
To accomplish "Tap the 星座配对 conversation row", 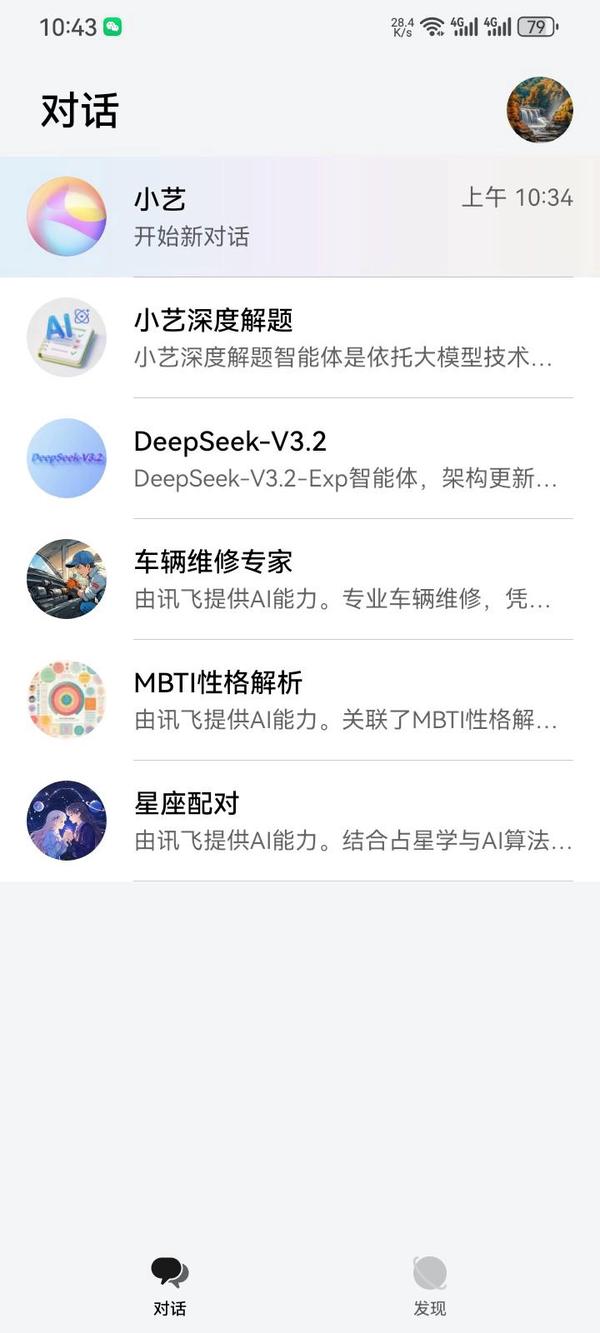I will coord(300,821).
